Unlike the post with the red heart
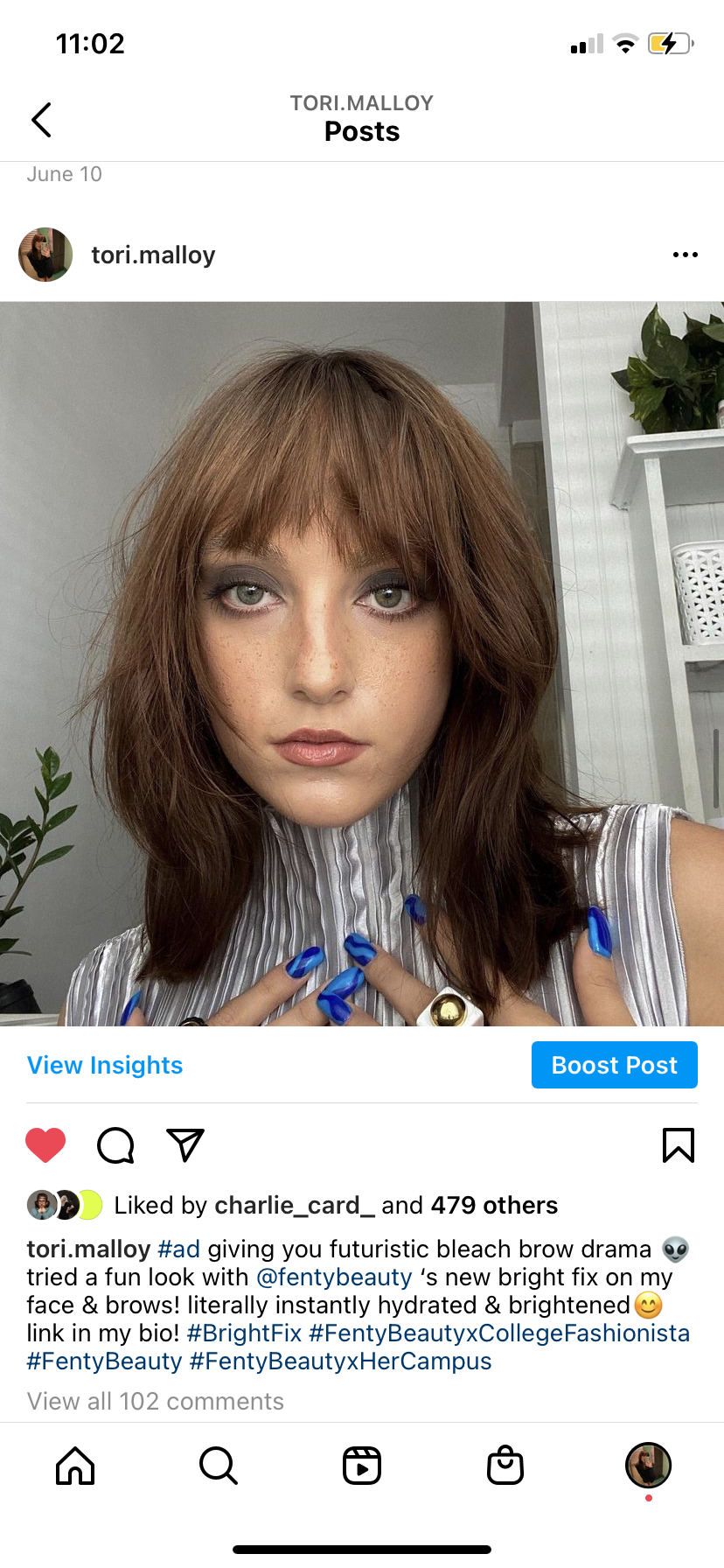724x1568 pixels. click(x=45, y=1145)
